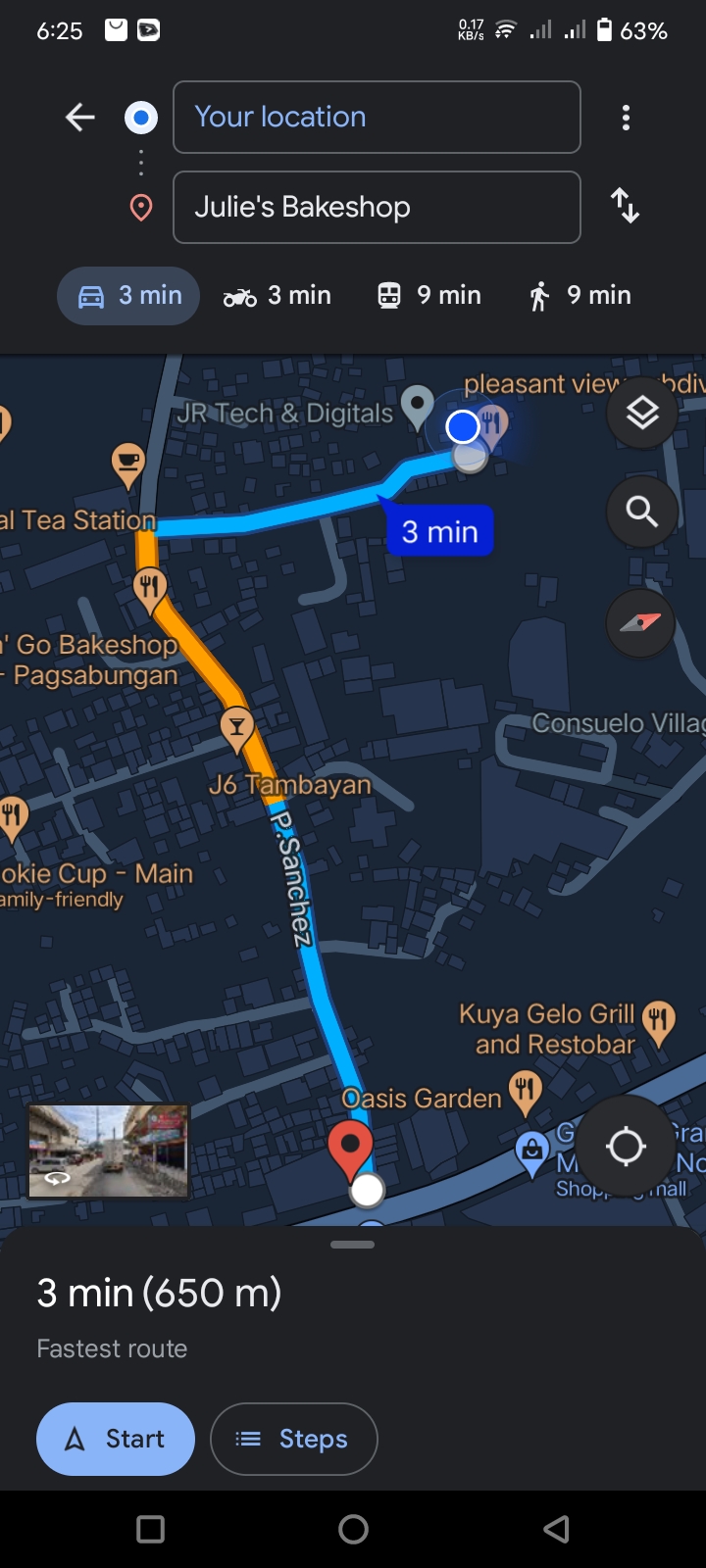706x1568 pixels.
Task: Go back from directions screen
Action: [x=80, y=119]
